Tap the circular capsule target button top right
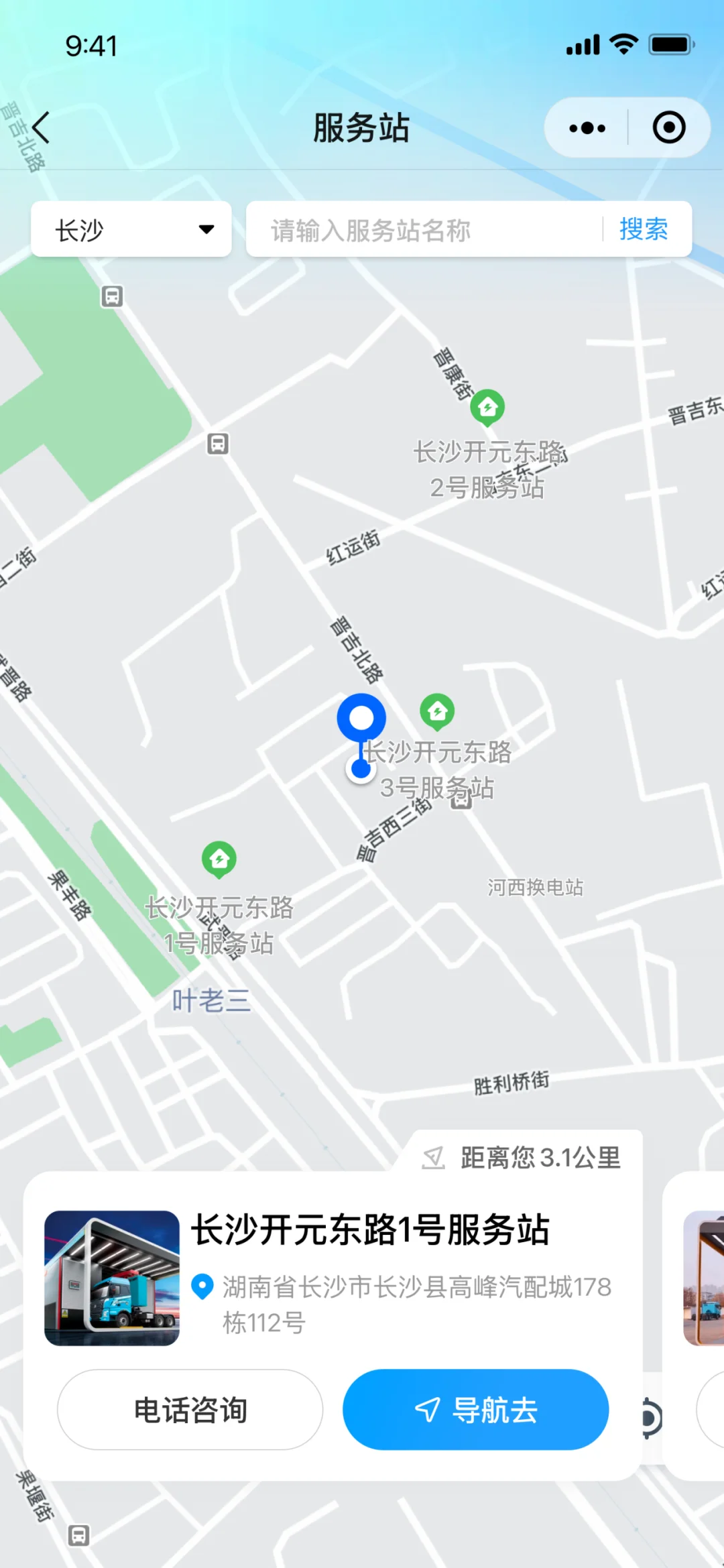This screenshot has width=724, height=1568. pyautogui.click(x=668, y=127)
